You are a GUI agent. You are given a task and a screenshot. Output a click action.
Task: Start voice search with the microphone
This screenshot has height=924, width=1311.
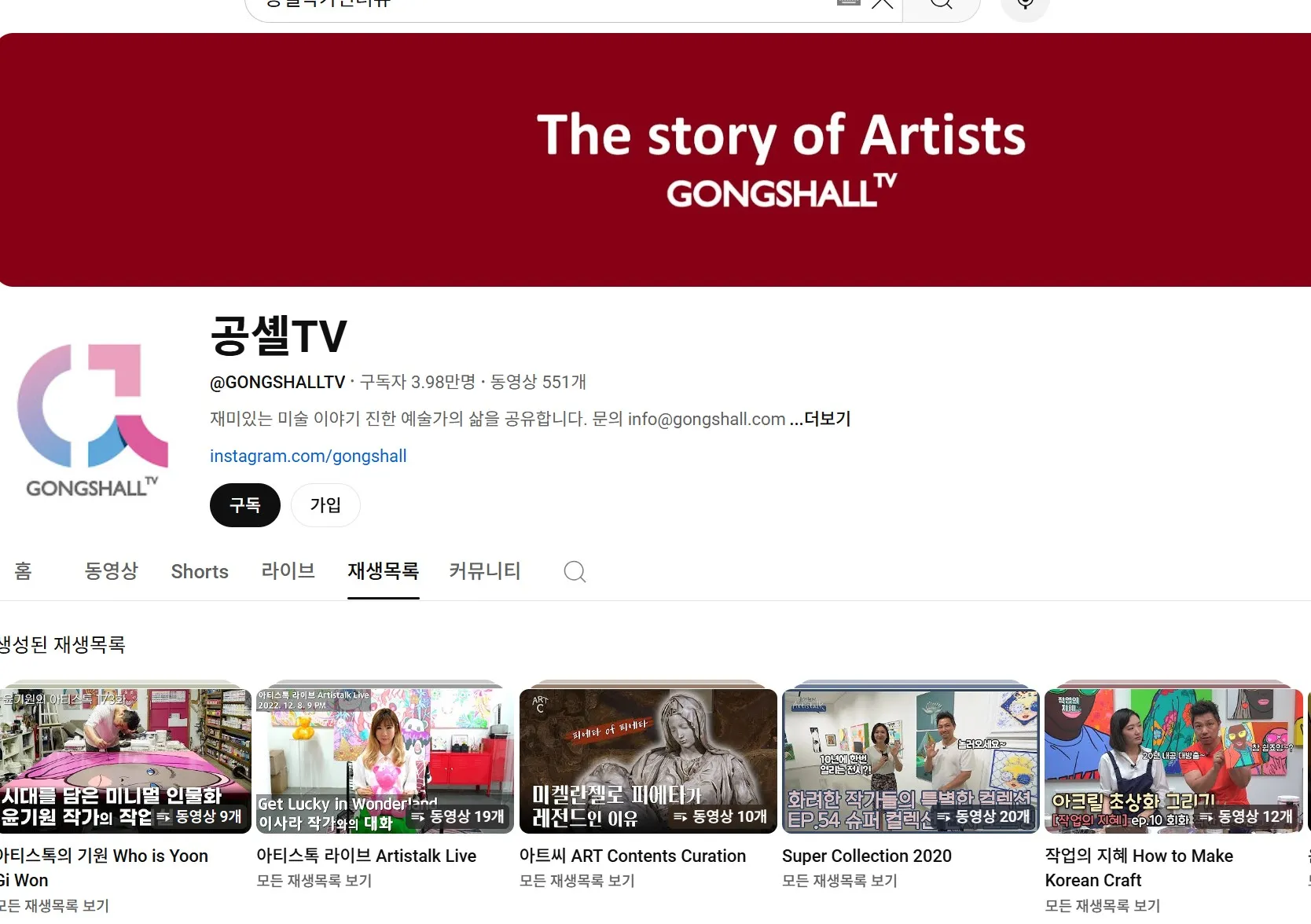coord(1025,5)
